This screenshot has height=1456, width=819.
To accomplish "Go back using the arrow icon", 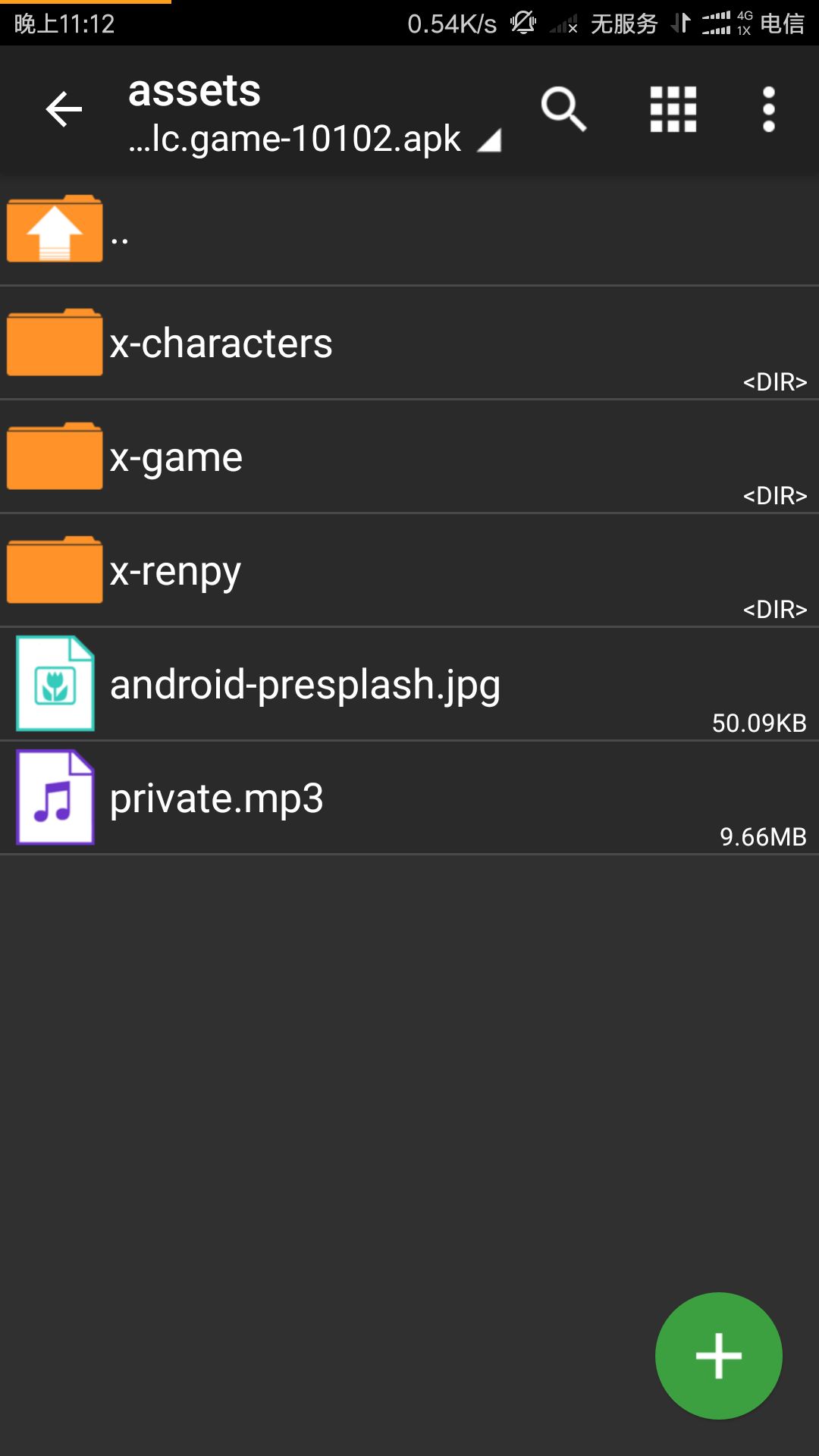I will 64,110.
